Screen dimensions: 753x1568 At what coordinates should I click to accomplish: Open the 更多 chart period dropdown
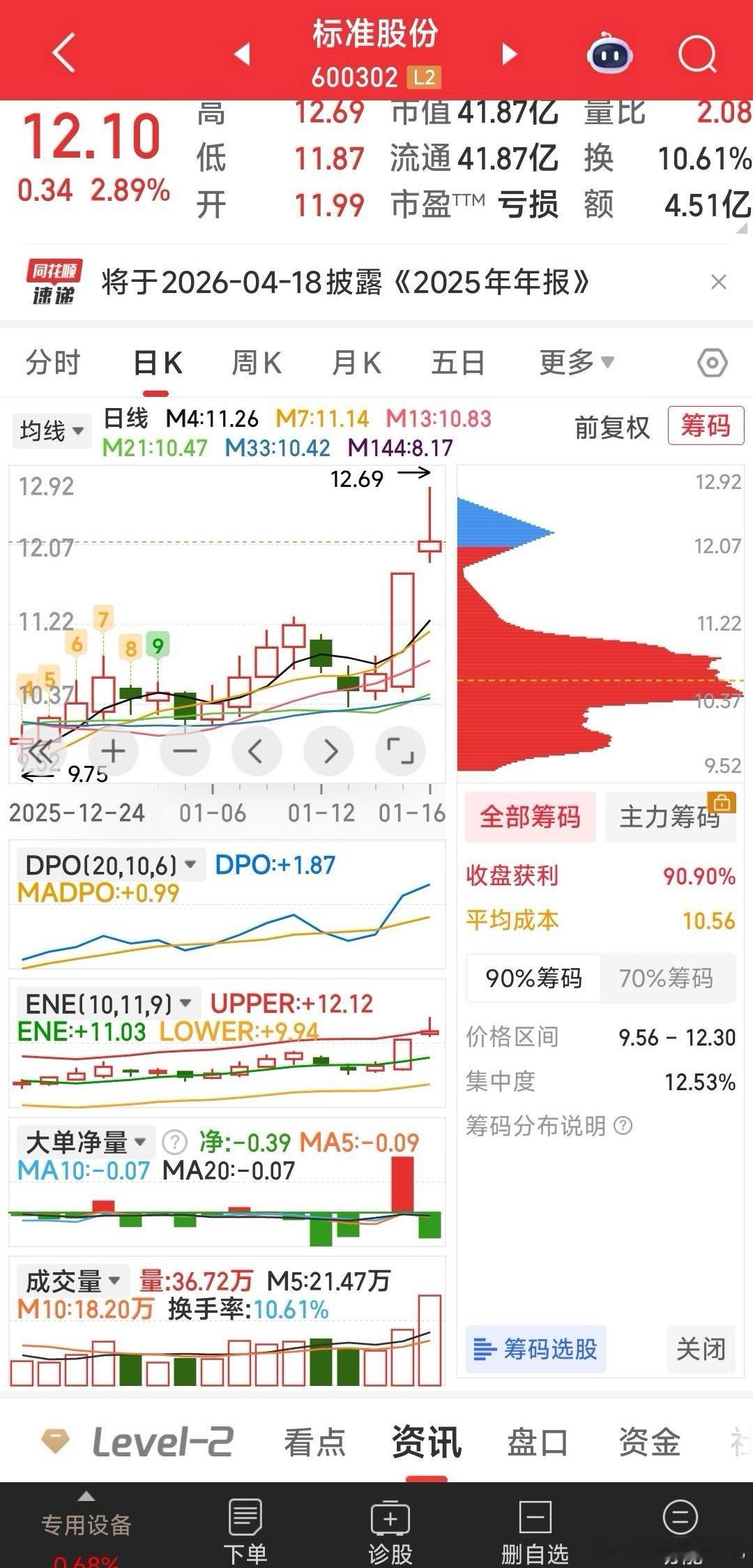[576, 363]
